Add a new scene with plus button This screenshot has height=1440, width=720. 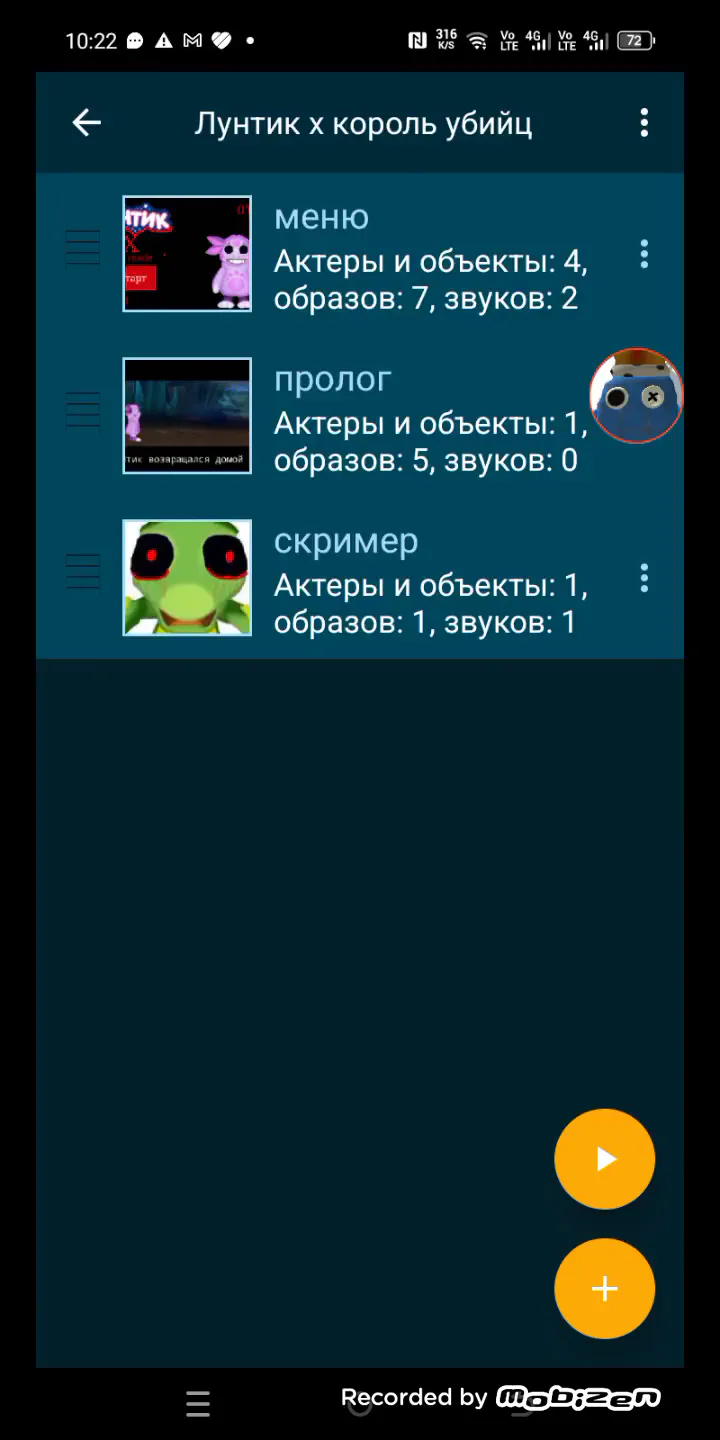605,1289
